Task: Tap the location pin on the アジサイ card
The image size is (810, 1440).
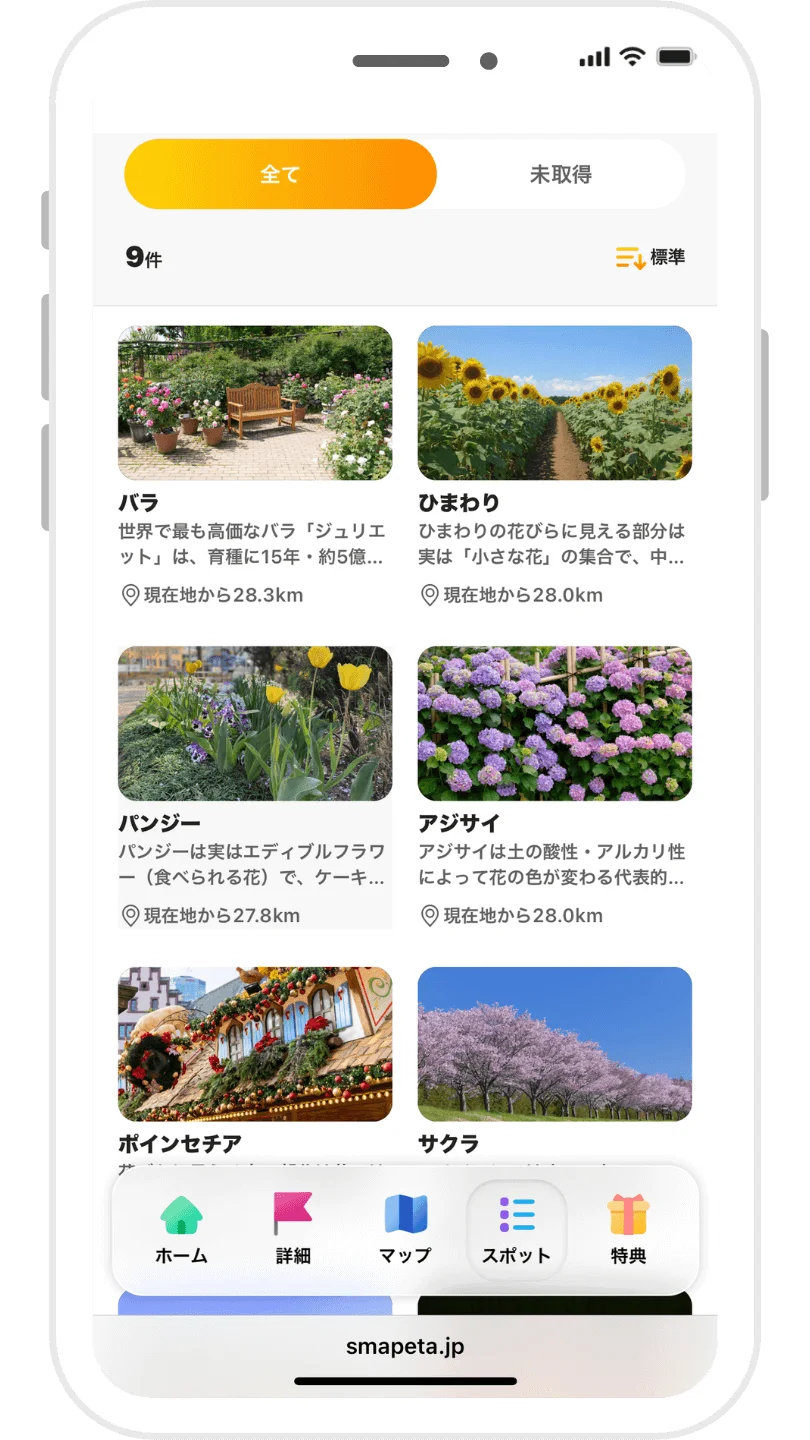Action: (x=428, y=915)
